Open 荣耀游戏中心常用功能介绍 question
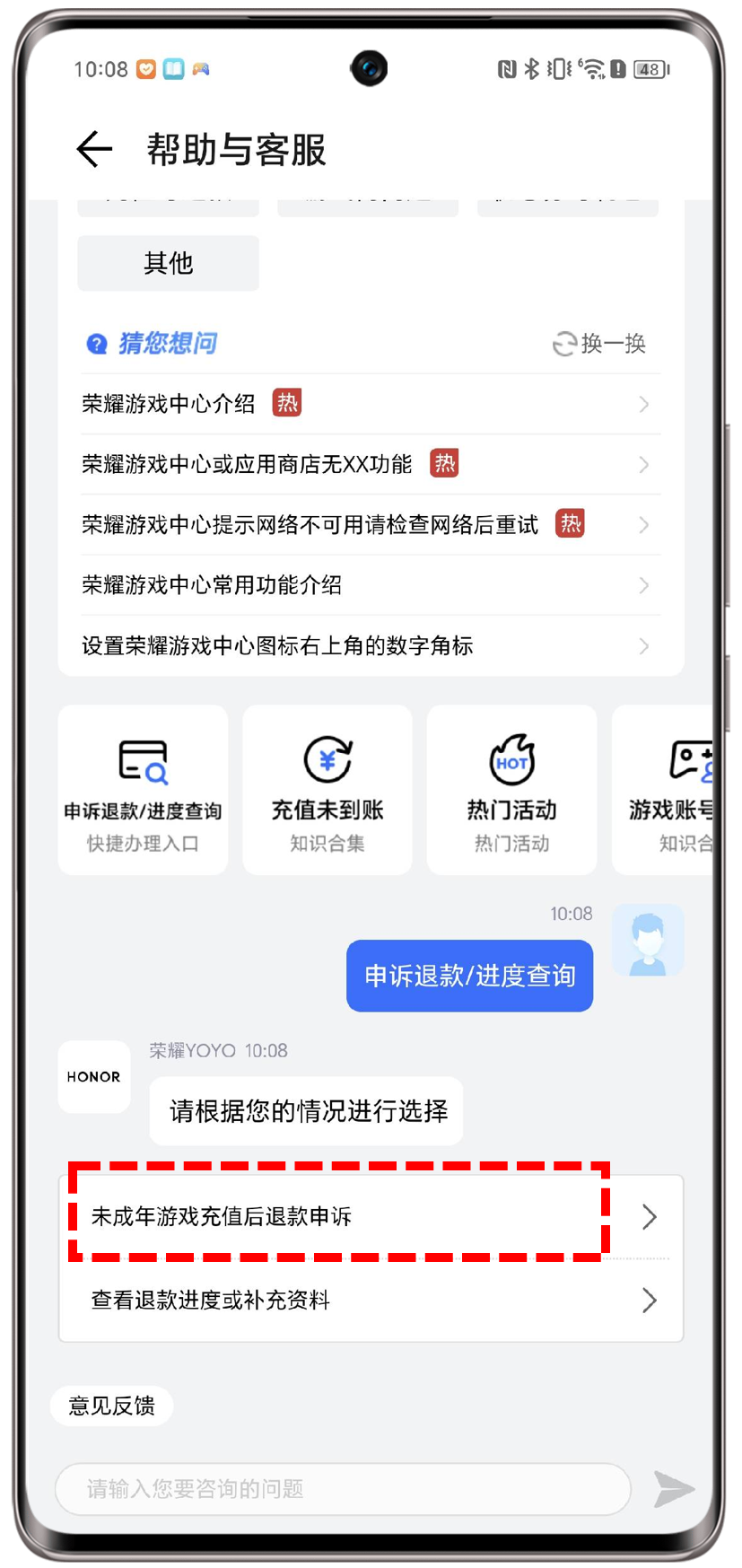The image size is (742, 1568). tap(370, 585)
